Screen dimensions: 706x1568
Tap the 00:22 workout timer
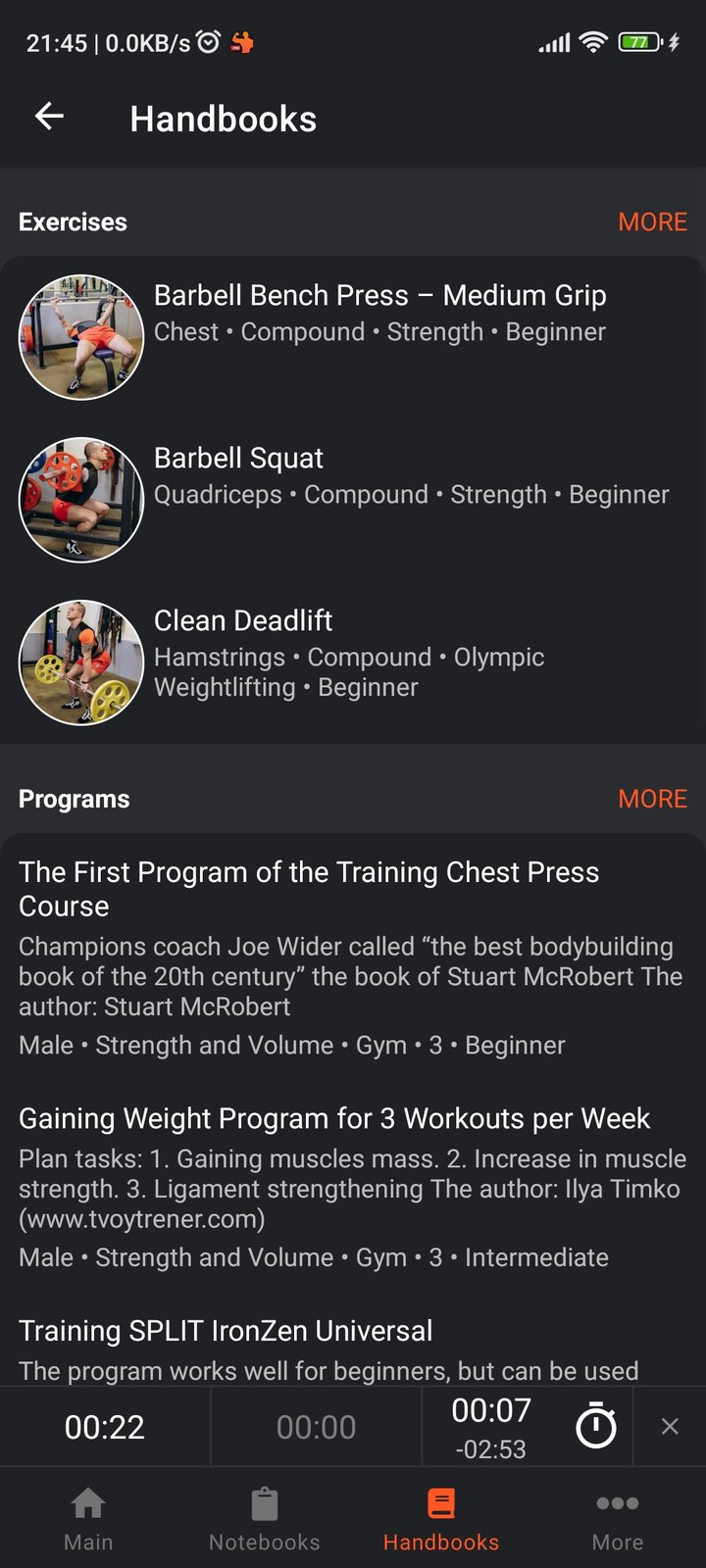105,1427
